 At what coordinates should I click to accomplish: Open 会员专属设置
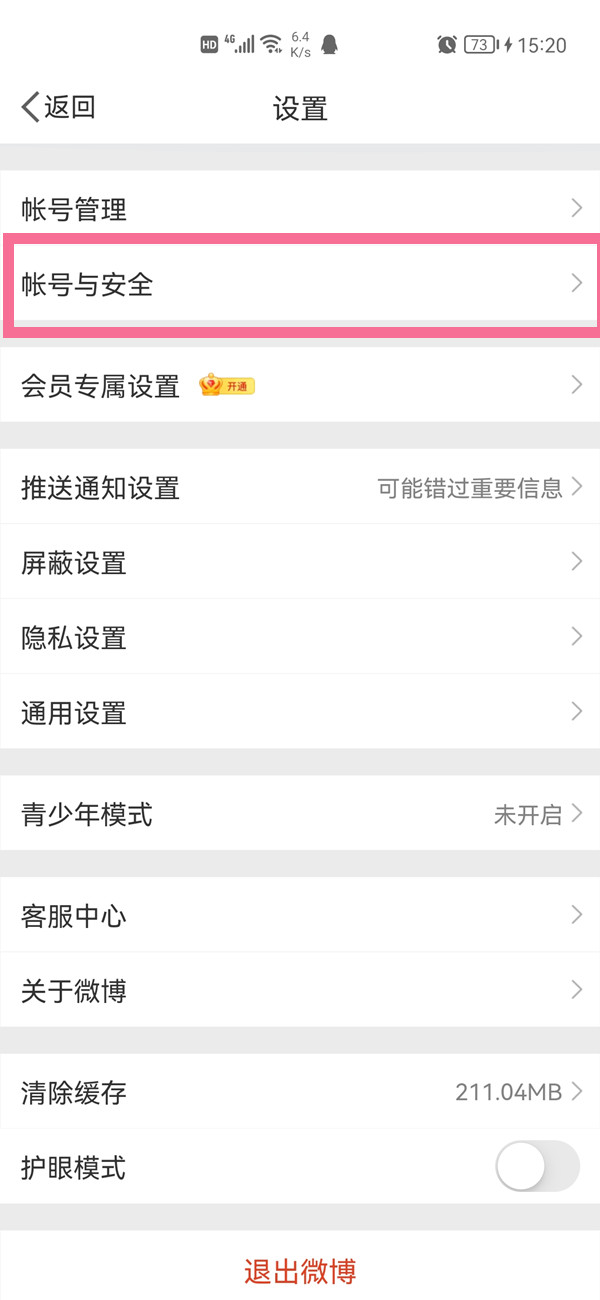tap(300, 385)
